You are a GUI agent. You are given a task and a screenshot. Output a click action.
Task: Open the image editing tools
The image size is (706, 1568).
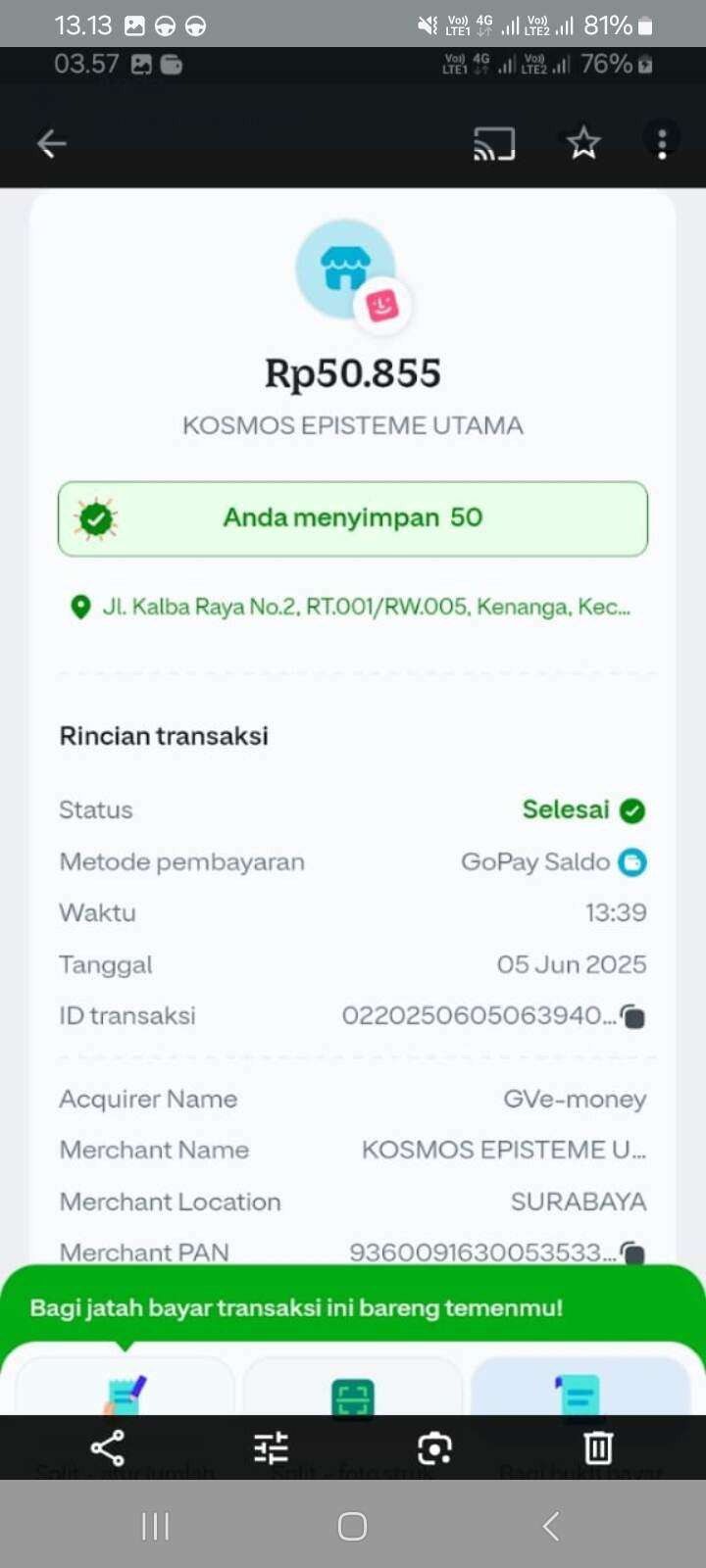tap(271, 1447)
